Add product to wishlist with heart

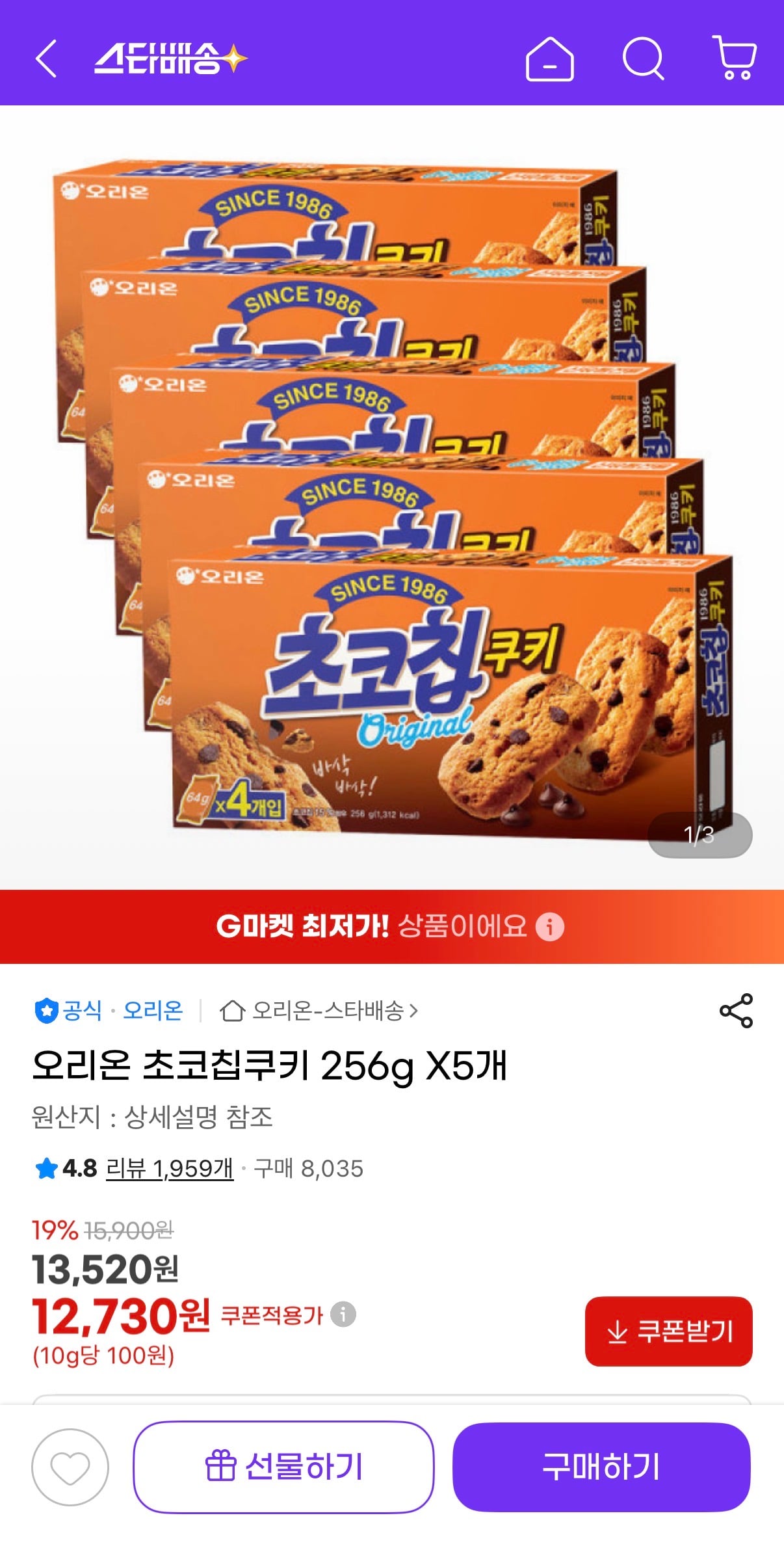[x=70, y=1467]
